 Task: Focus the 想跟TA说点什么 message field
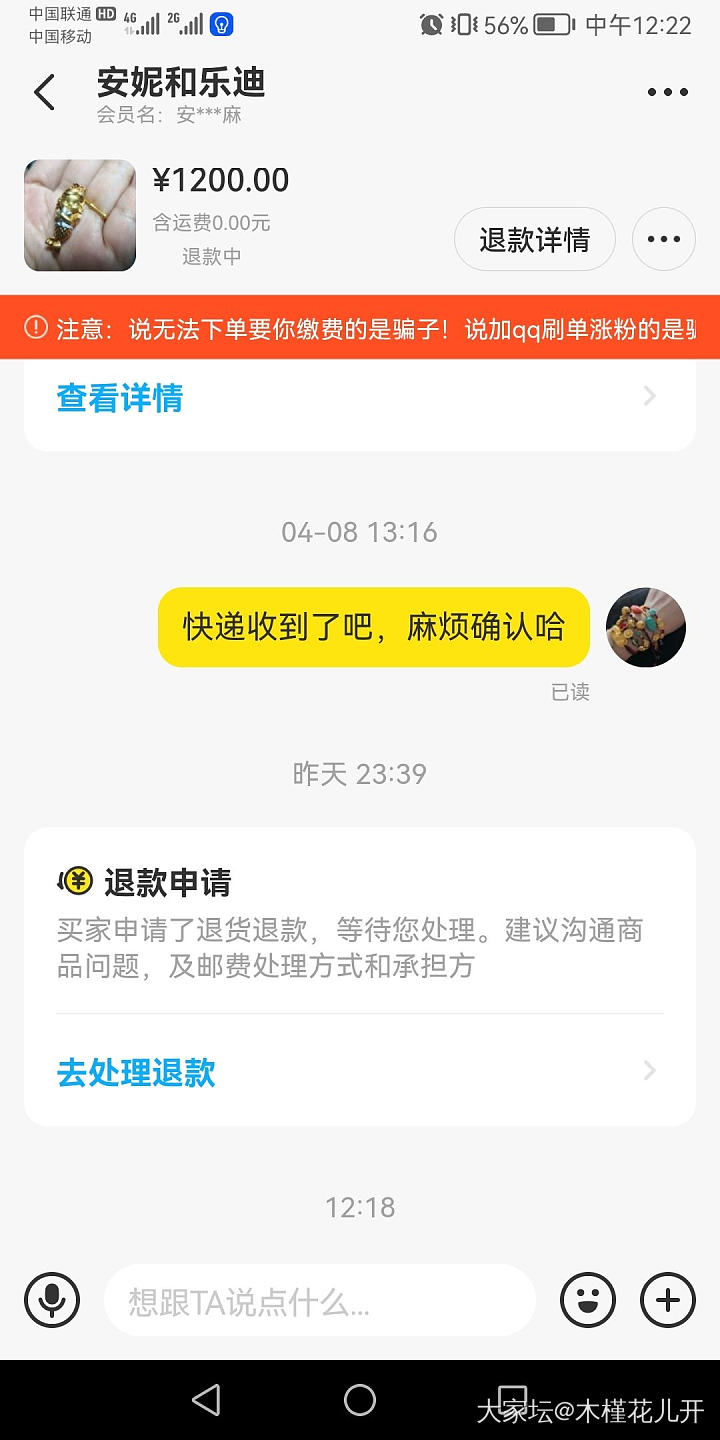click(320, 1301)
